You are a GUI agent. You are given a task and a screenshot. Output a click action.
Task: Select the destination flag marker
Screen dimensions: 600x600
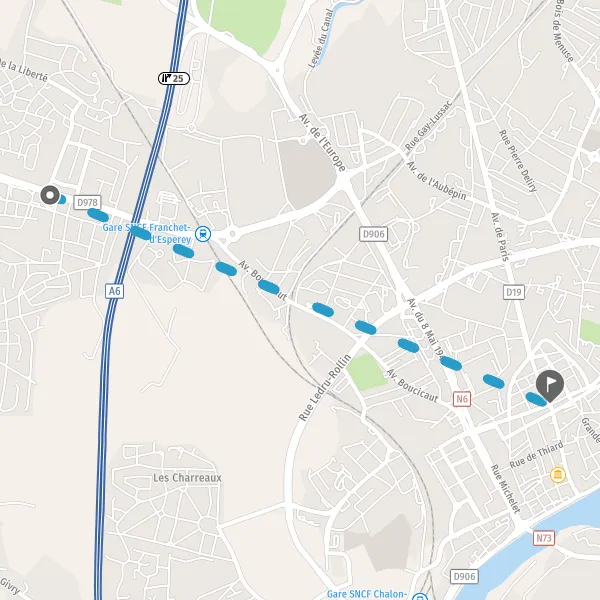click(550, 386)
